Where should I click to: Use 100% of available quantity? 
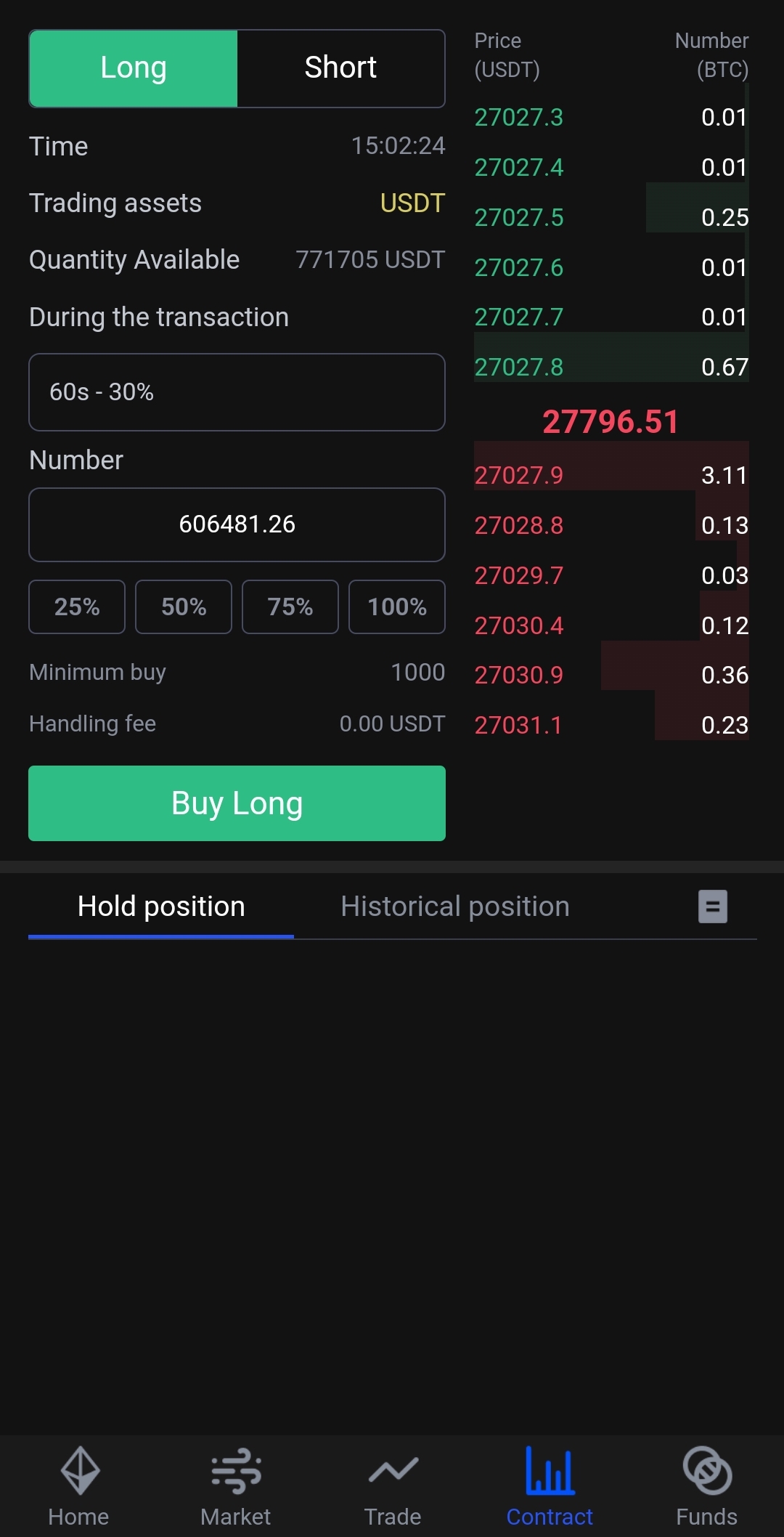[396, 607]
